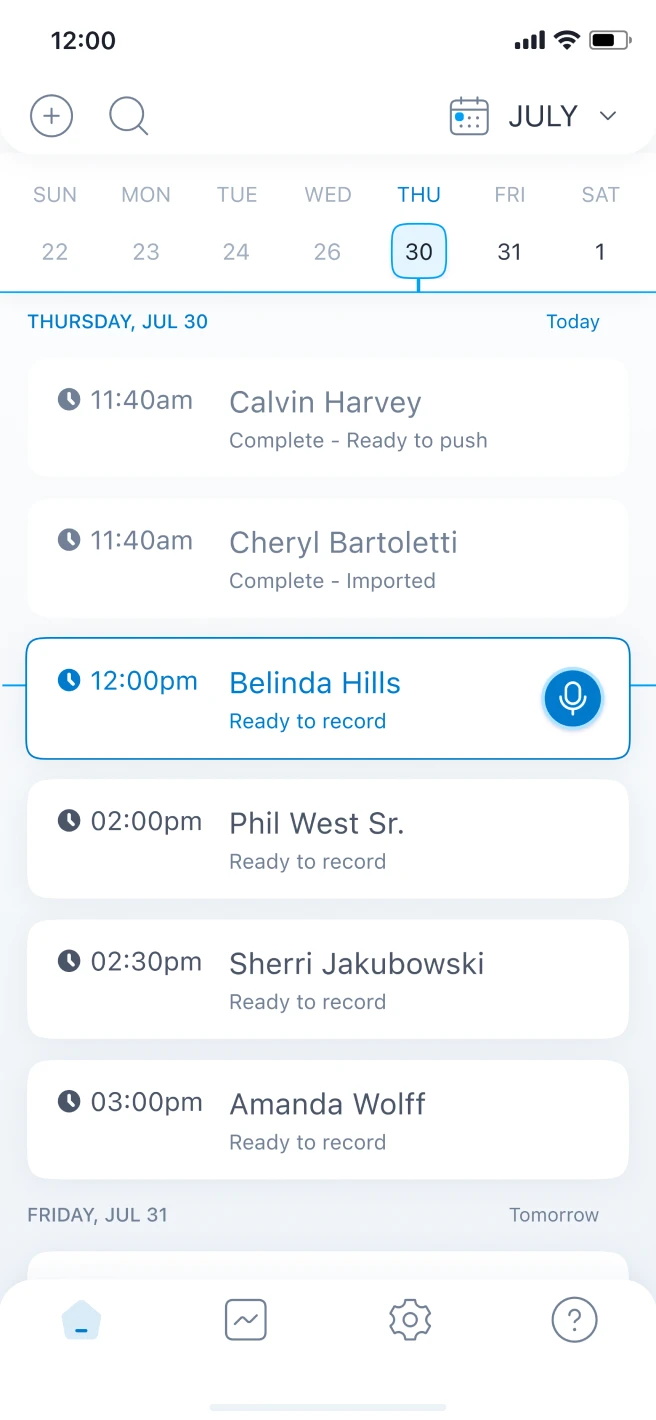Start recording with the microphone button
Screen dimensions: 656x1420
pyautogui.click(x=573, y=698)
